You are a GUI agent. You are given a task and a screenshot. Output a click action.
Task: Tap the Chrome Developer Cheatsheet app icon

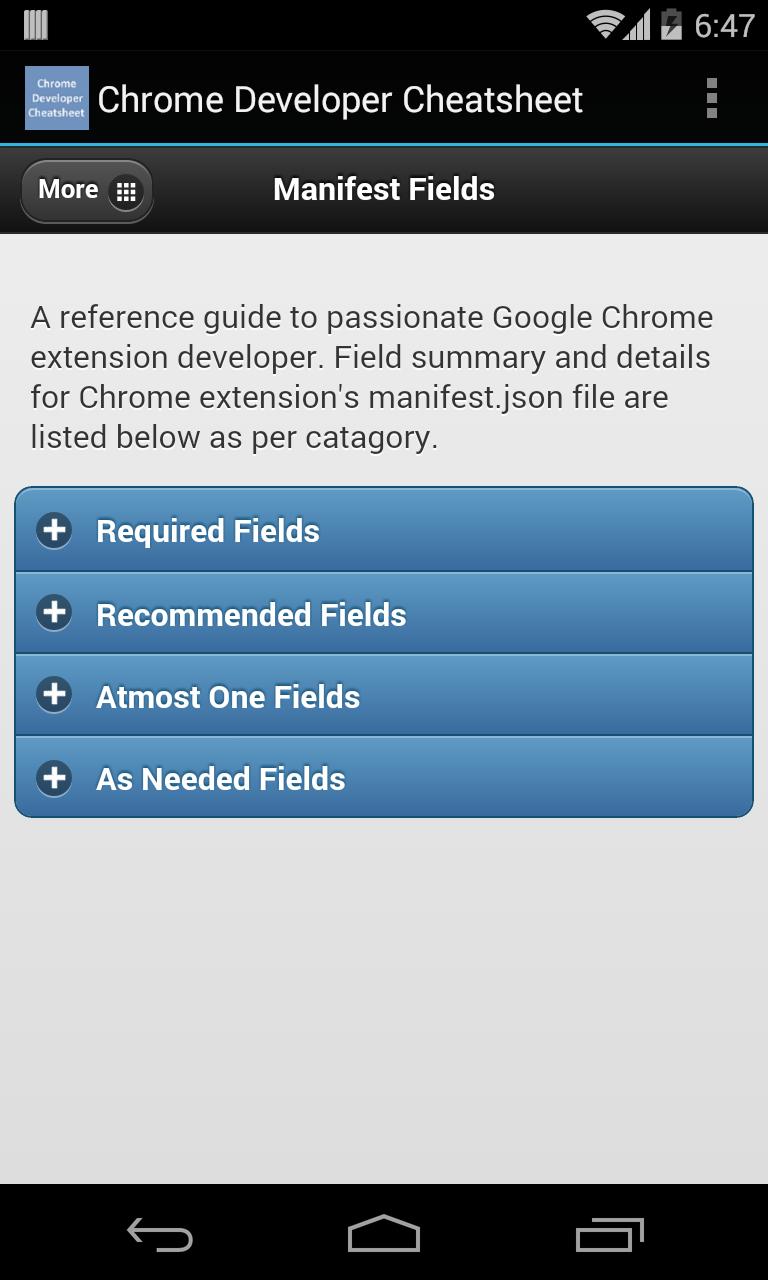[56, 98]
